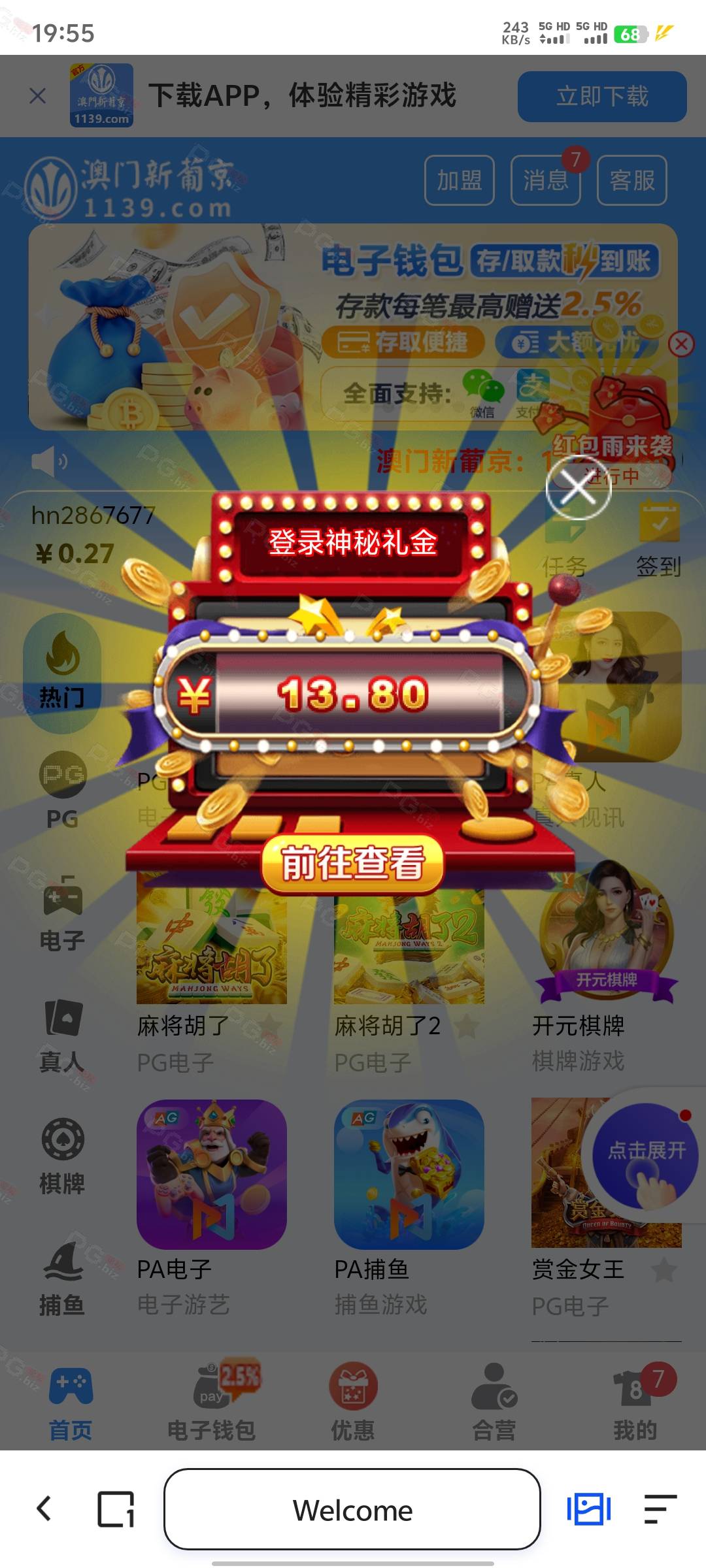Tap the 点击展开 floating button
The height and width of the screenshot is (1568, 706).
click(645, 1155)
